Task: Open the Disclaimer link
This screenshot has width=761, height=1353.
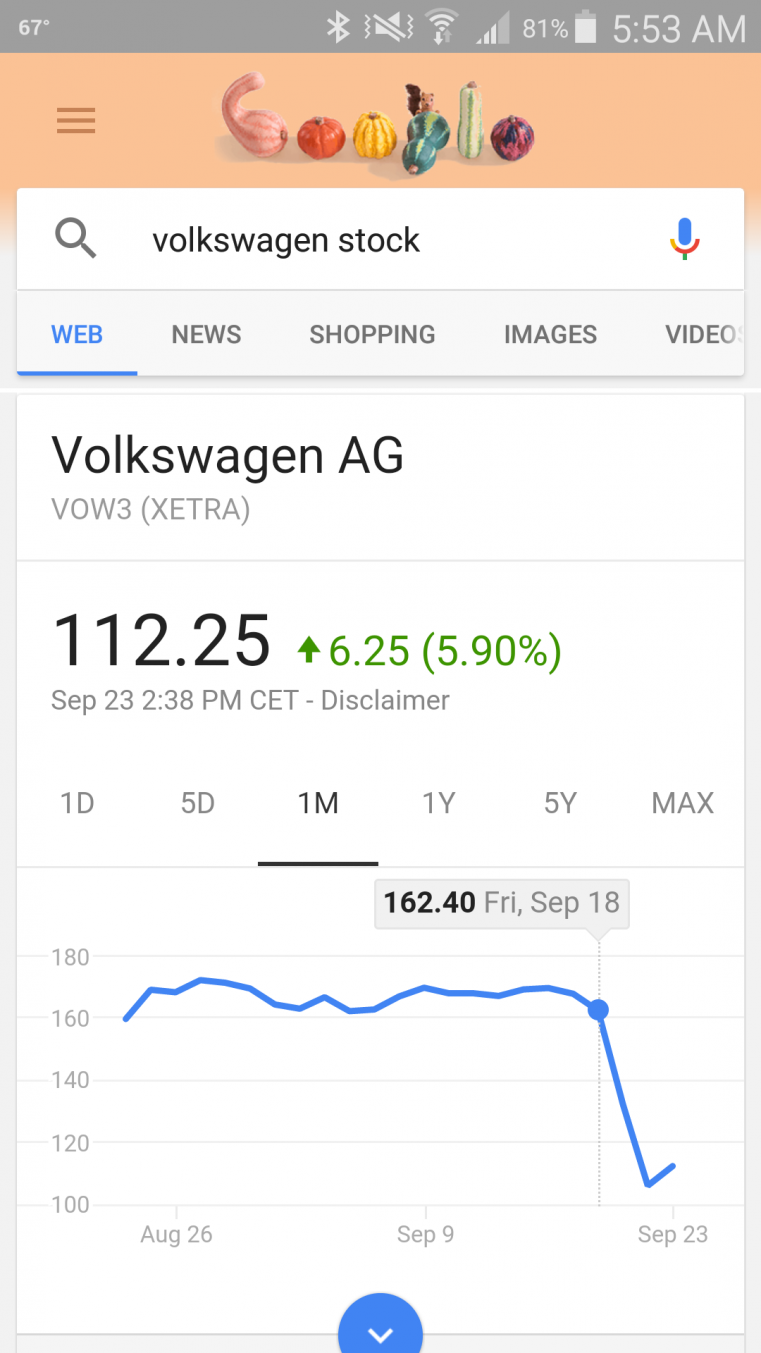Action: coord(385,700)
